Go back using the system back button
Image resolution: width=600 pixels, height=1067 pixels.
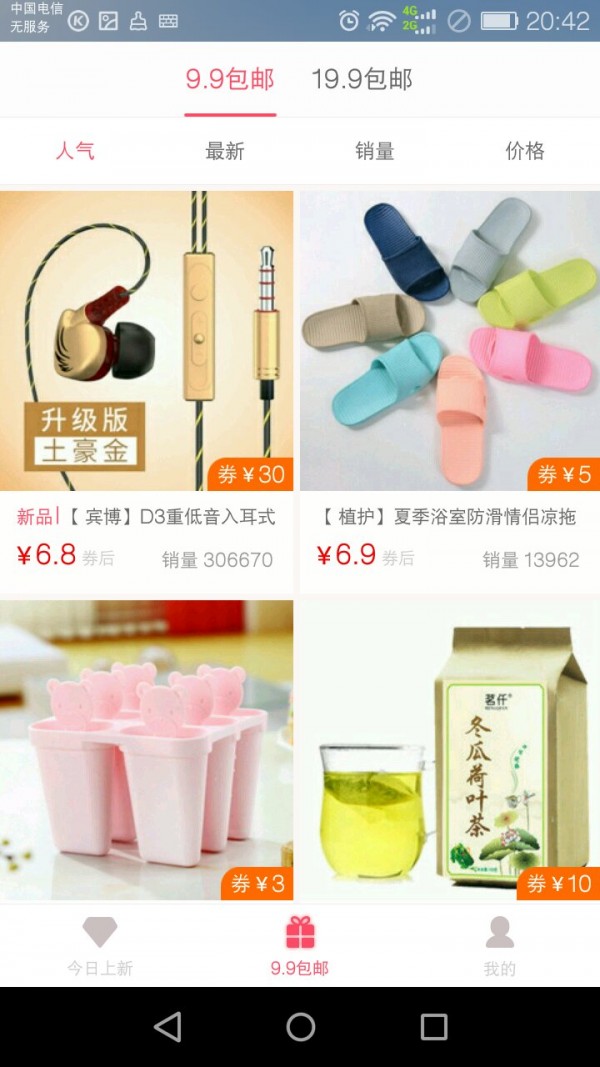click(167, 1027)
